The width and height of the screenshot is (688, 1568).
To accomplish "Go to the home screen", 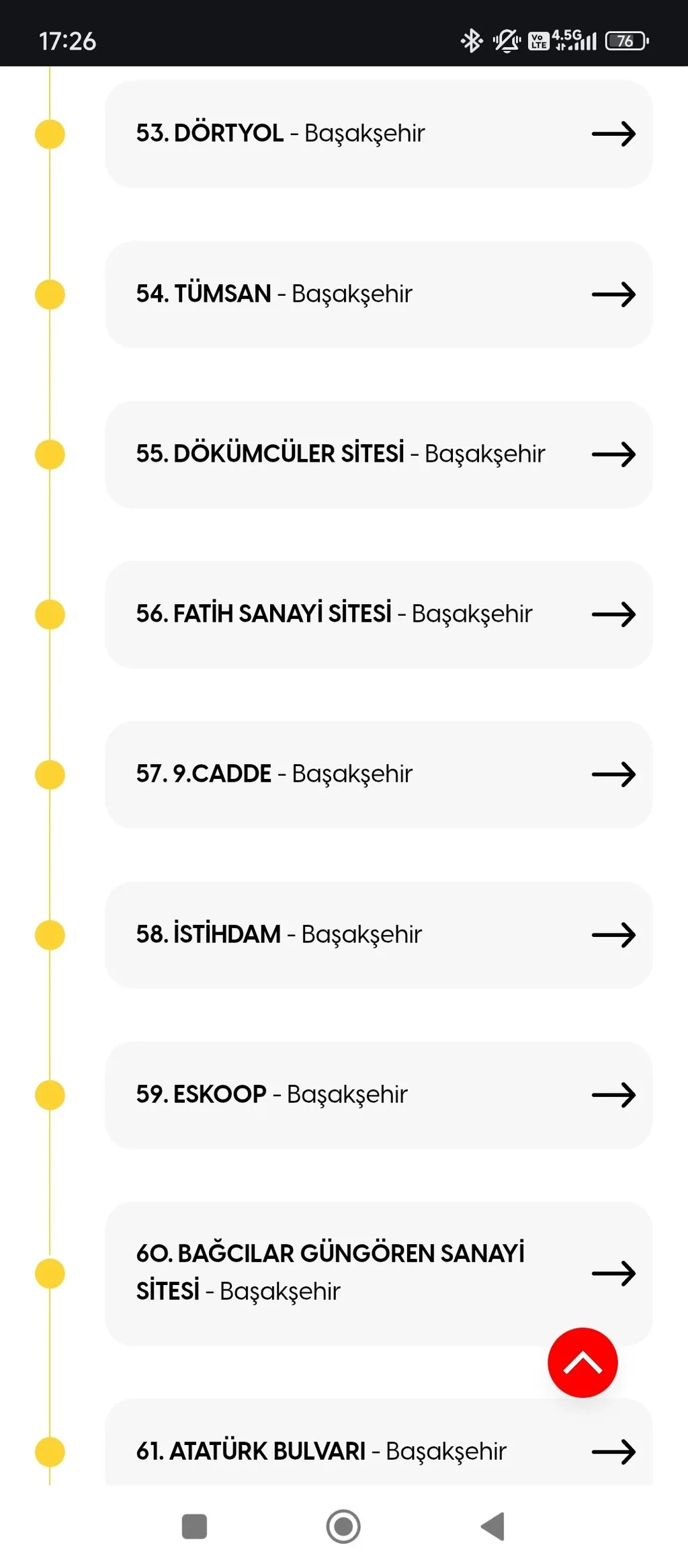I will 343,1526.
